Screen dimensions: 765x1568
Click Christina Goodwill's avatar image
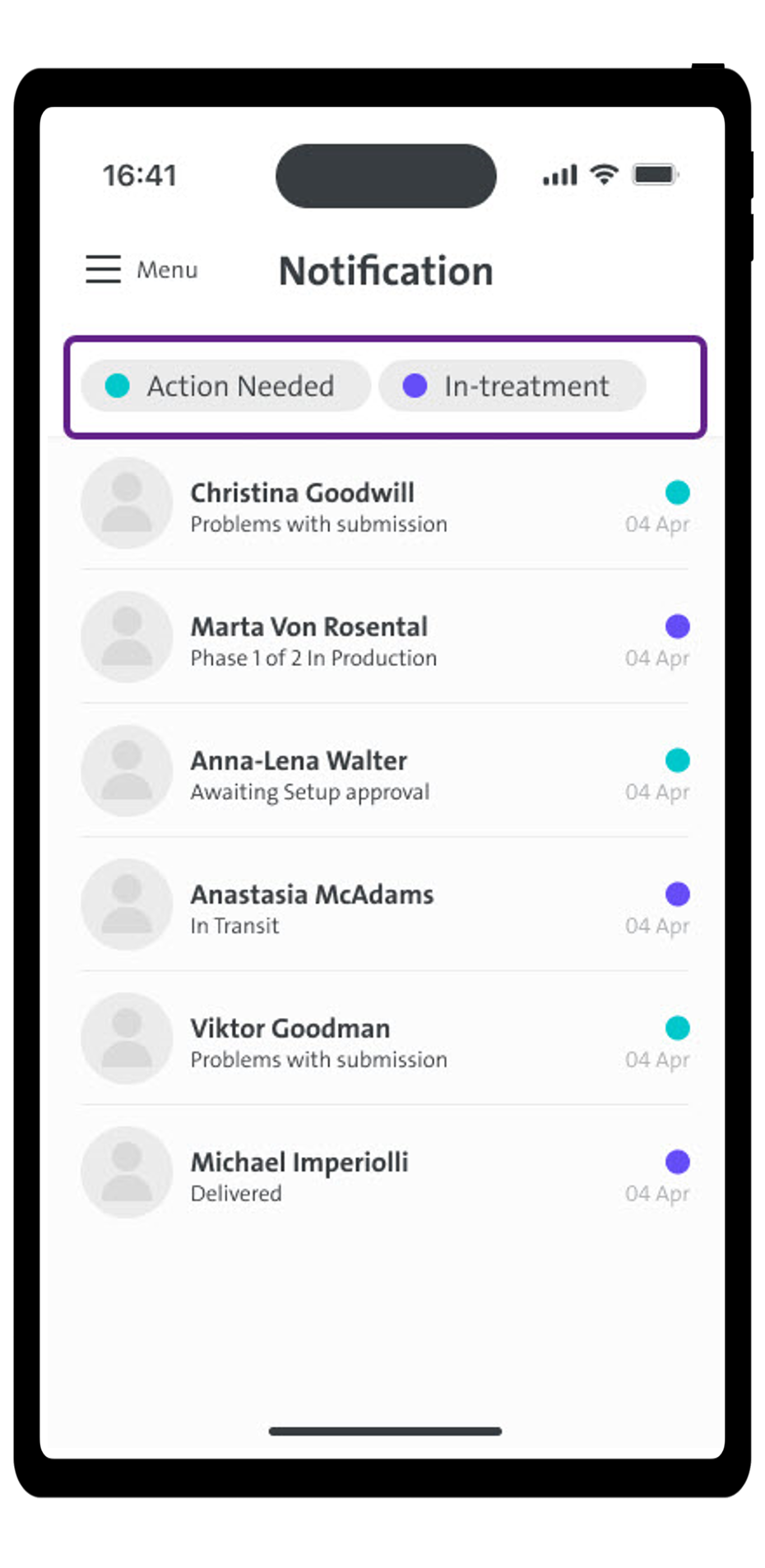coord(126,503)
